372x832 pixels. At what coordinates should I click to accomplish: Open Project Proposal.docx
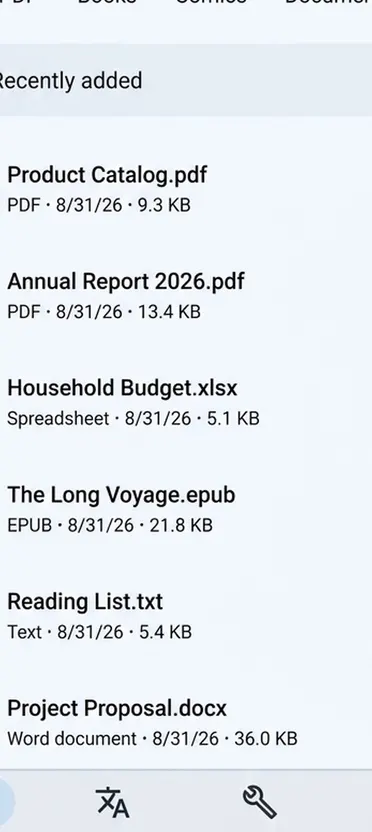[x=186, y=723]
